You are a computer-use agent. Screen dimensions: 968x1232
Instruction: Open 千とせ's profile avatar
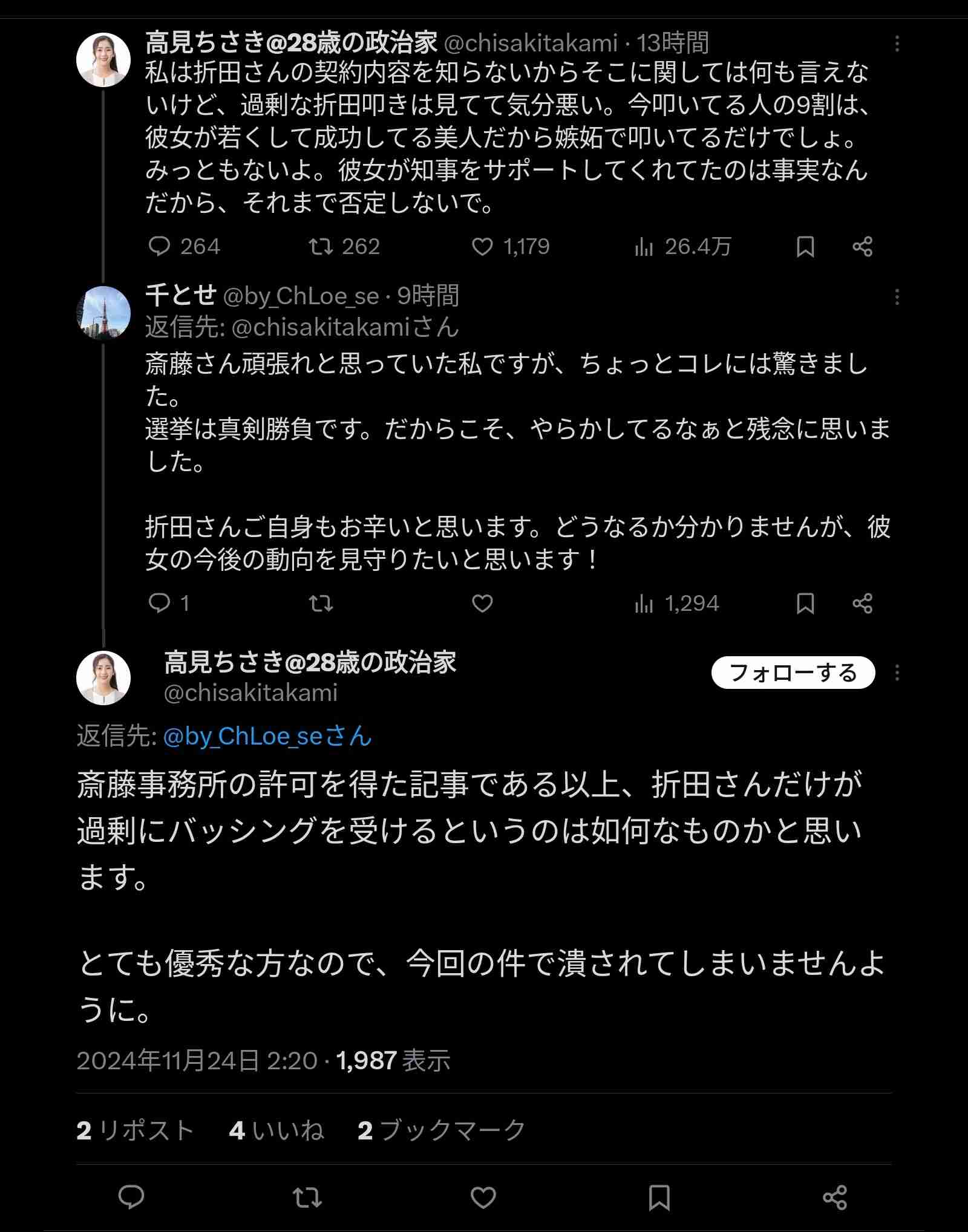pyautogui.click(x=103, y=313)
